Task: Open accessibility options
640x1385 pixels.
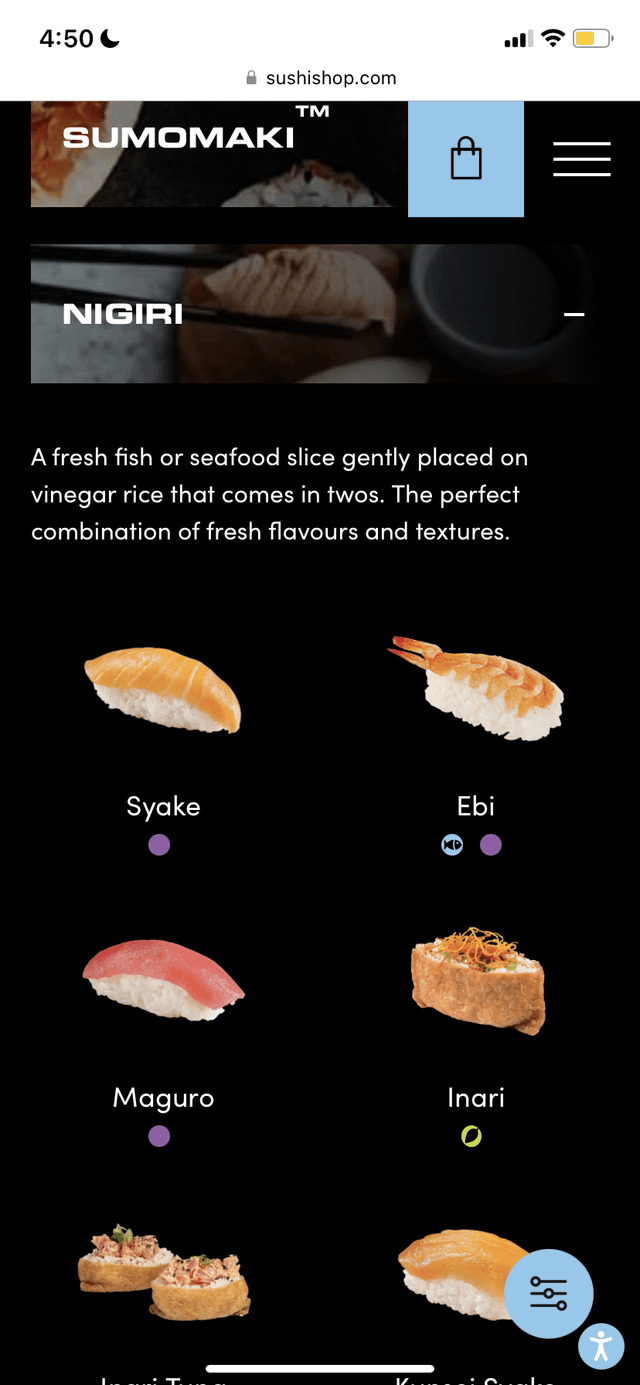Action: (x=601, y=1345)
